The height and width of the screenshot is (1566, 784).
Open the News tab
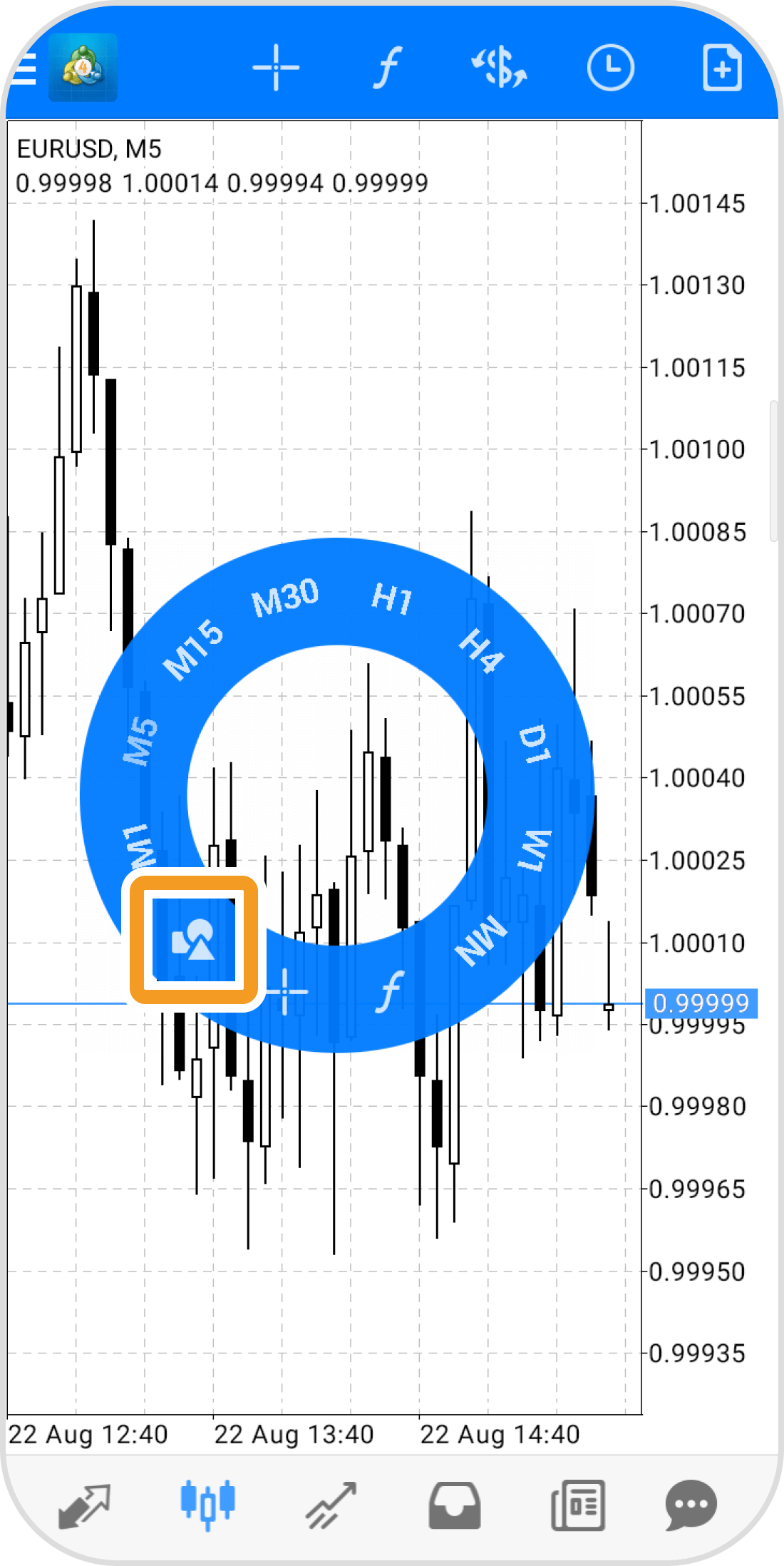pos(578,1506)
